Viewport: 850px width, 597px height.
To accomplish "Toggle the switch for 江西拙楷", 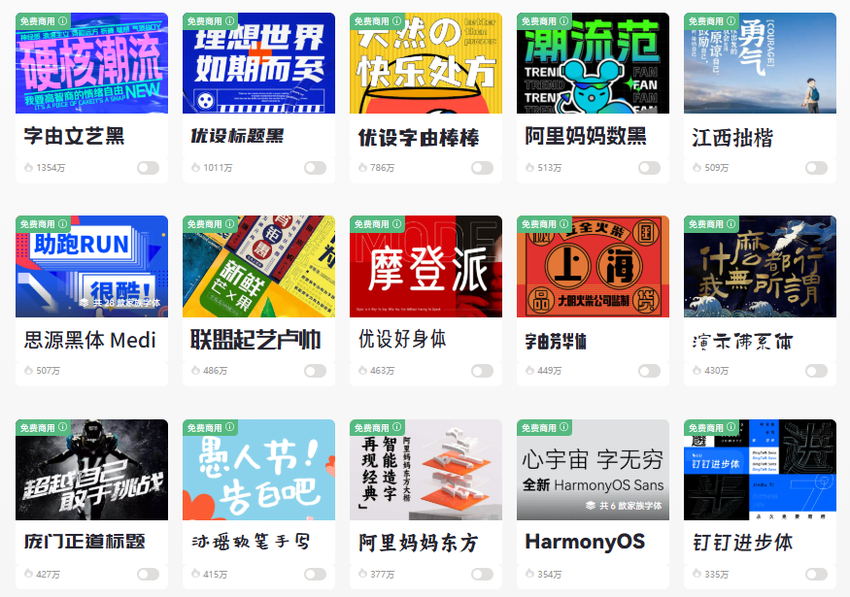I will tap(816, 168).
